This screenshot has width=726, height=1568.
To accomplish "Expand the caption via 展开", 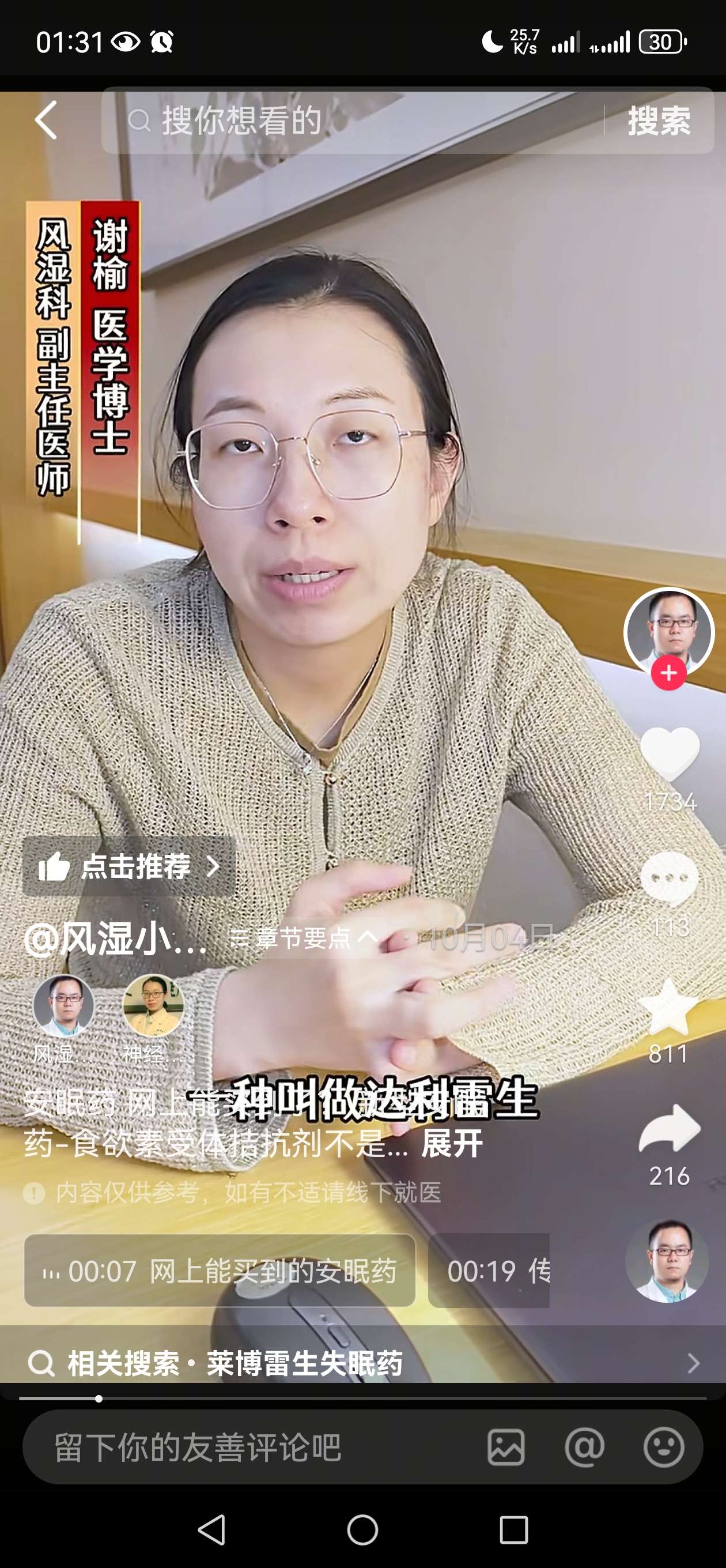I will [x=452, y=1144].
